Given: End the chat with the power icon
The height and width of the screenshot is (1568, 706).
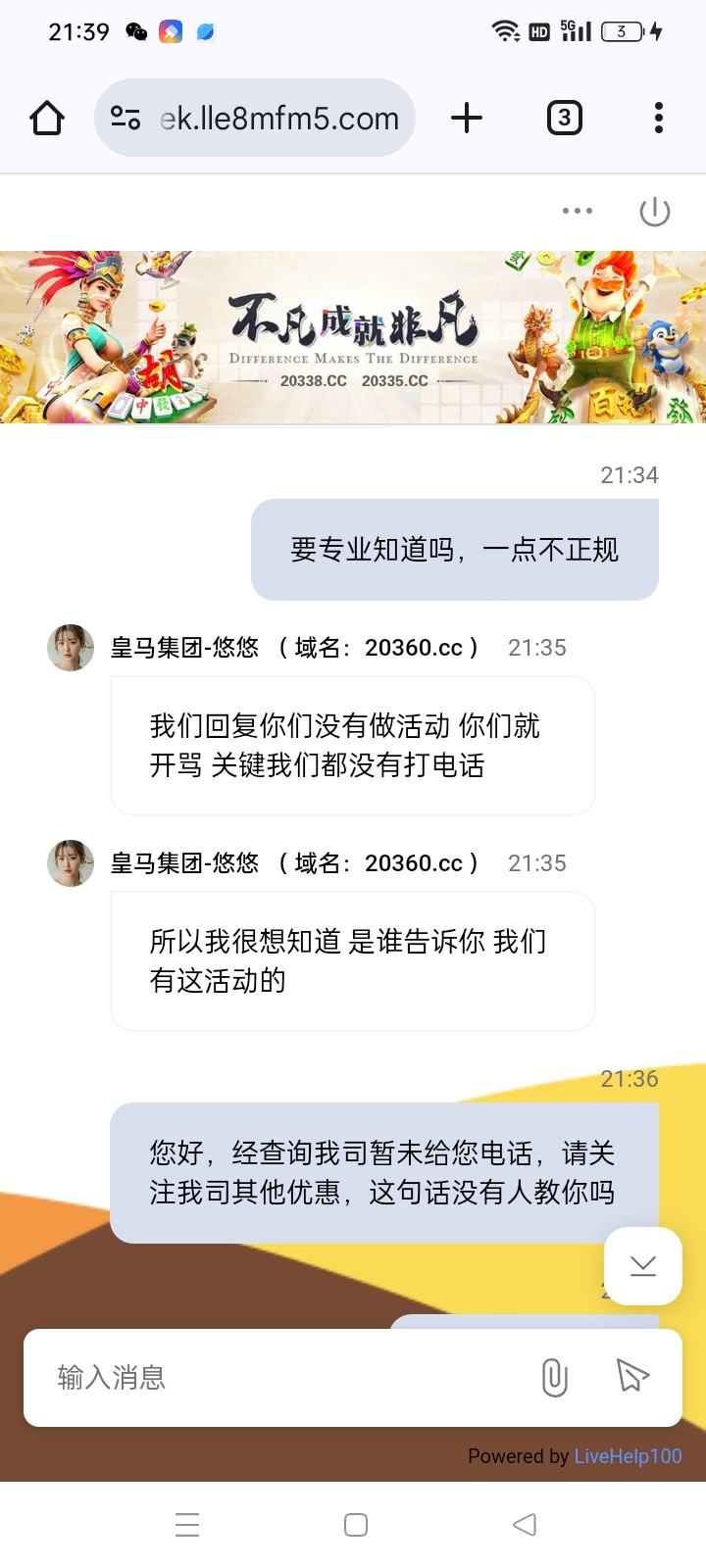Looking at the screenshot, I should (x=654, y=211).
